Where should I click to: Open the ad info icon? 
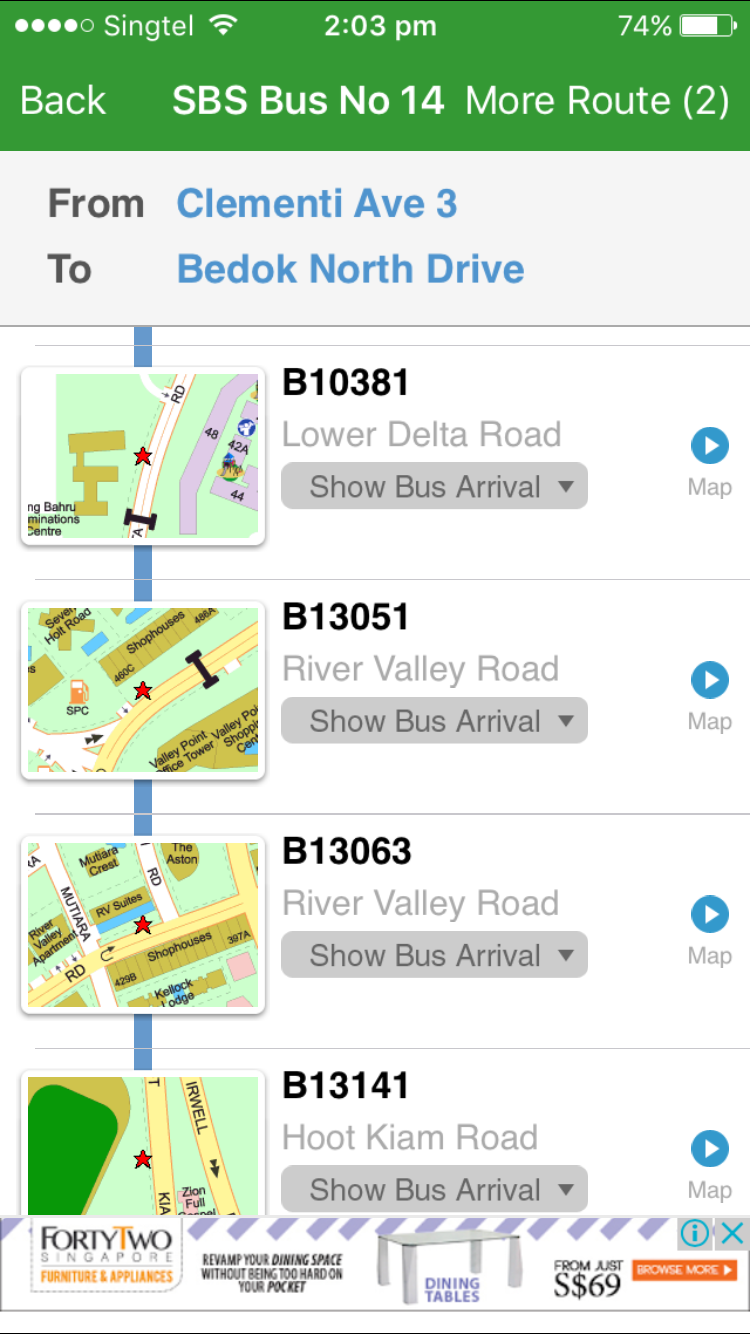[x=695, y=1234]
